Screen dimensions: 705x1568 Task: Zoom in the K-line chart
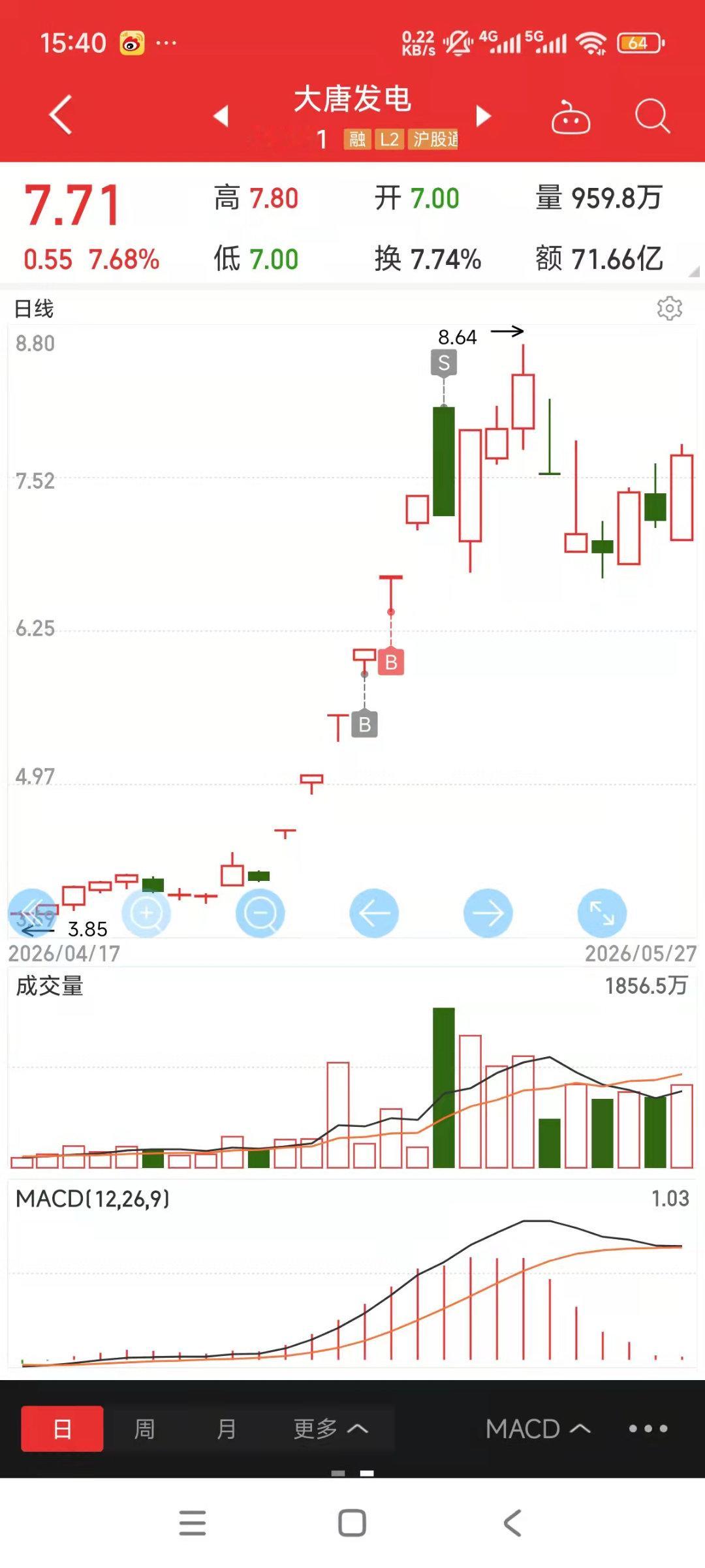tap(146, 913)
